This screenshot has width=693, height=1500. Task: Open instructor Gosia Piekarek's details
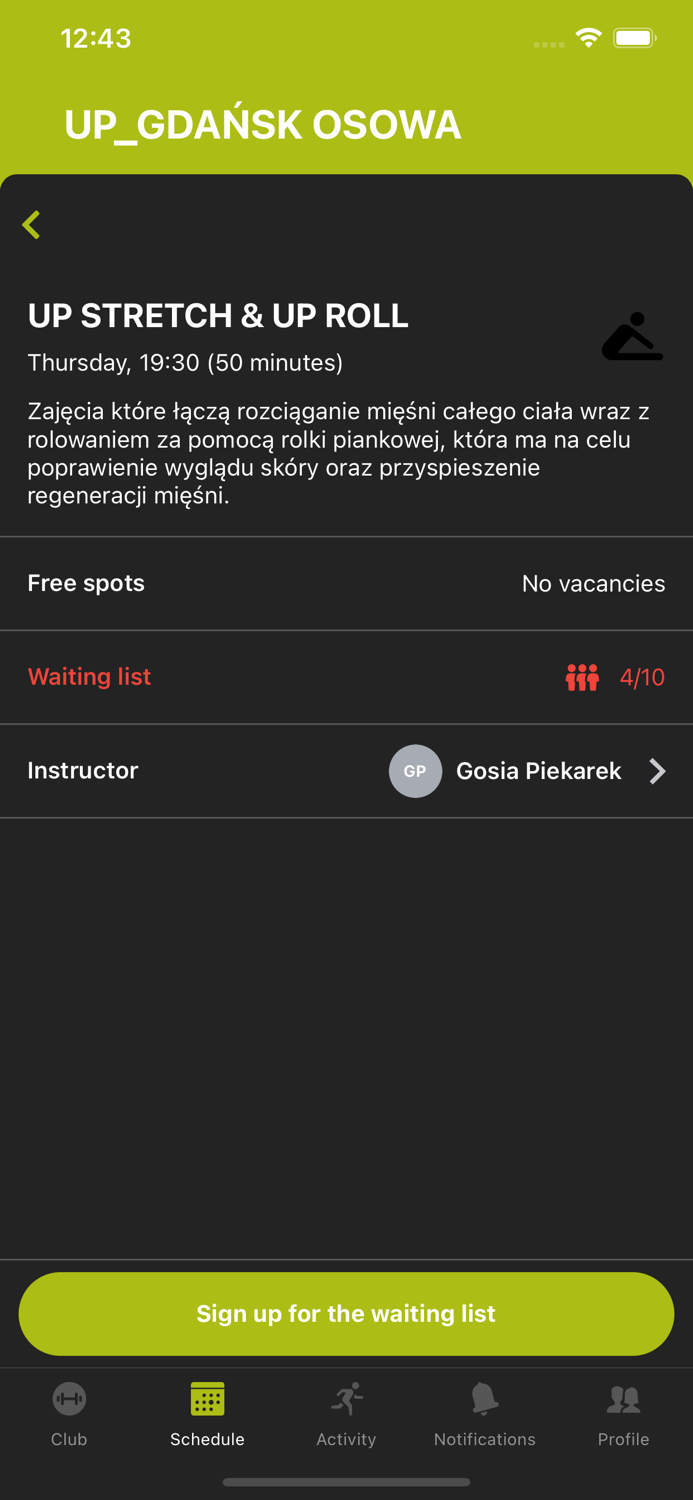[346, 771]
